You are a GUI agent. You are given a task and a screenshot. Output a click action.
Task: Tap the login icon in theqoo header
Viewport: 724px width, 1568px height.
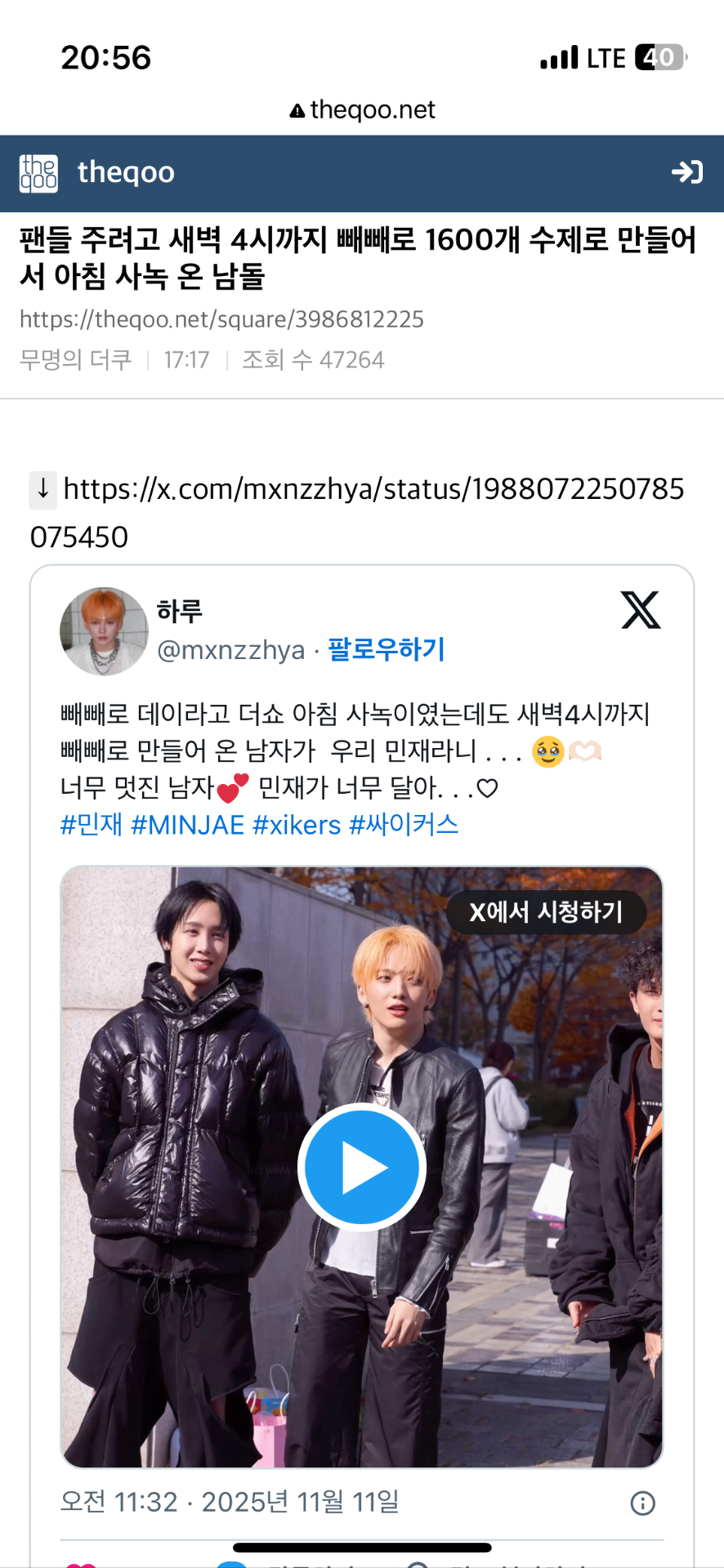686,172
